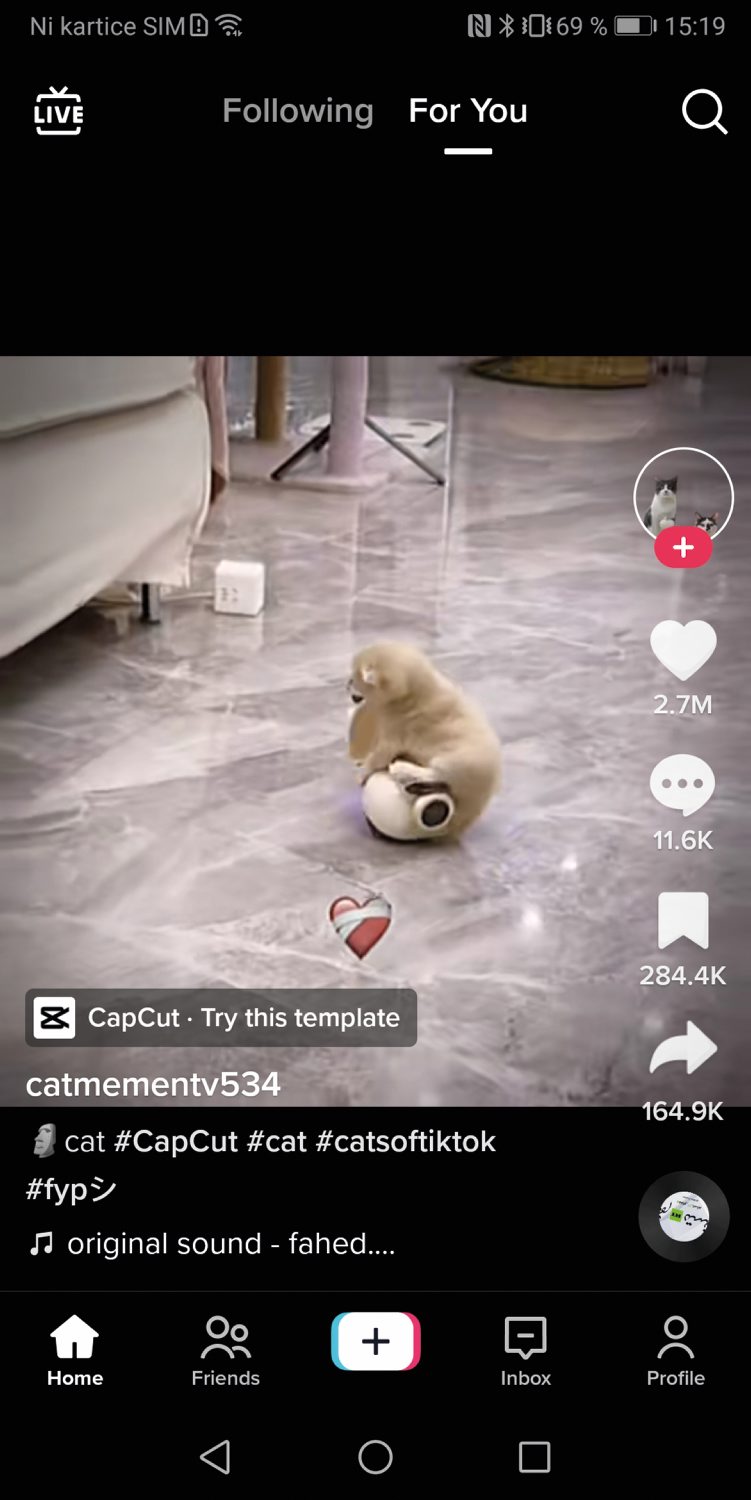The image size is (751, 1500).
Task: Try the CapCut template
Action: tap(221, 1018)
